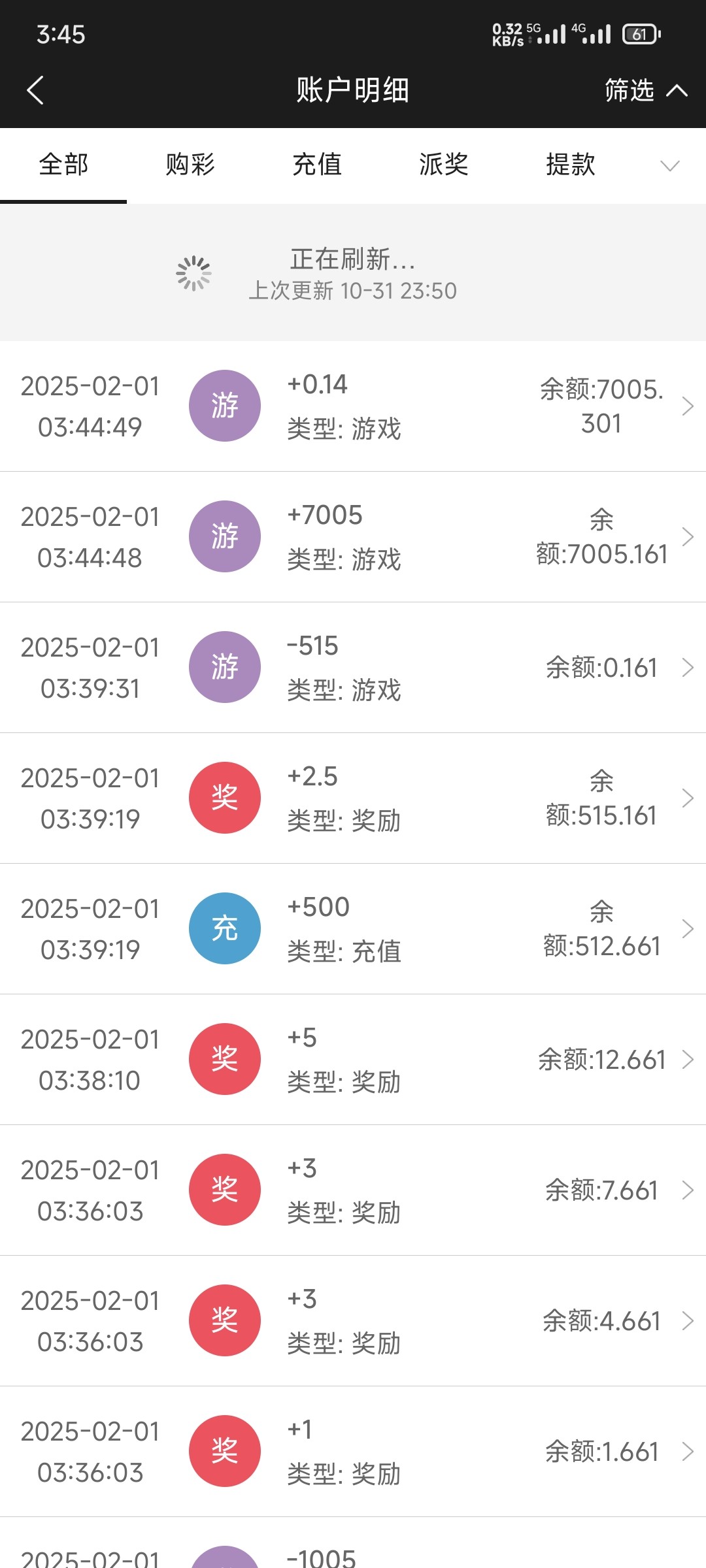Select the 充值 tab

tap(317, 165)
